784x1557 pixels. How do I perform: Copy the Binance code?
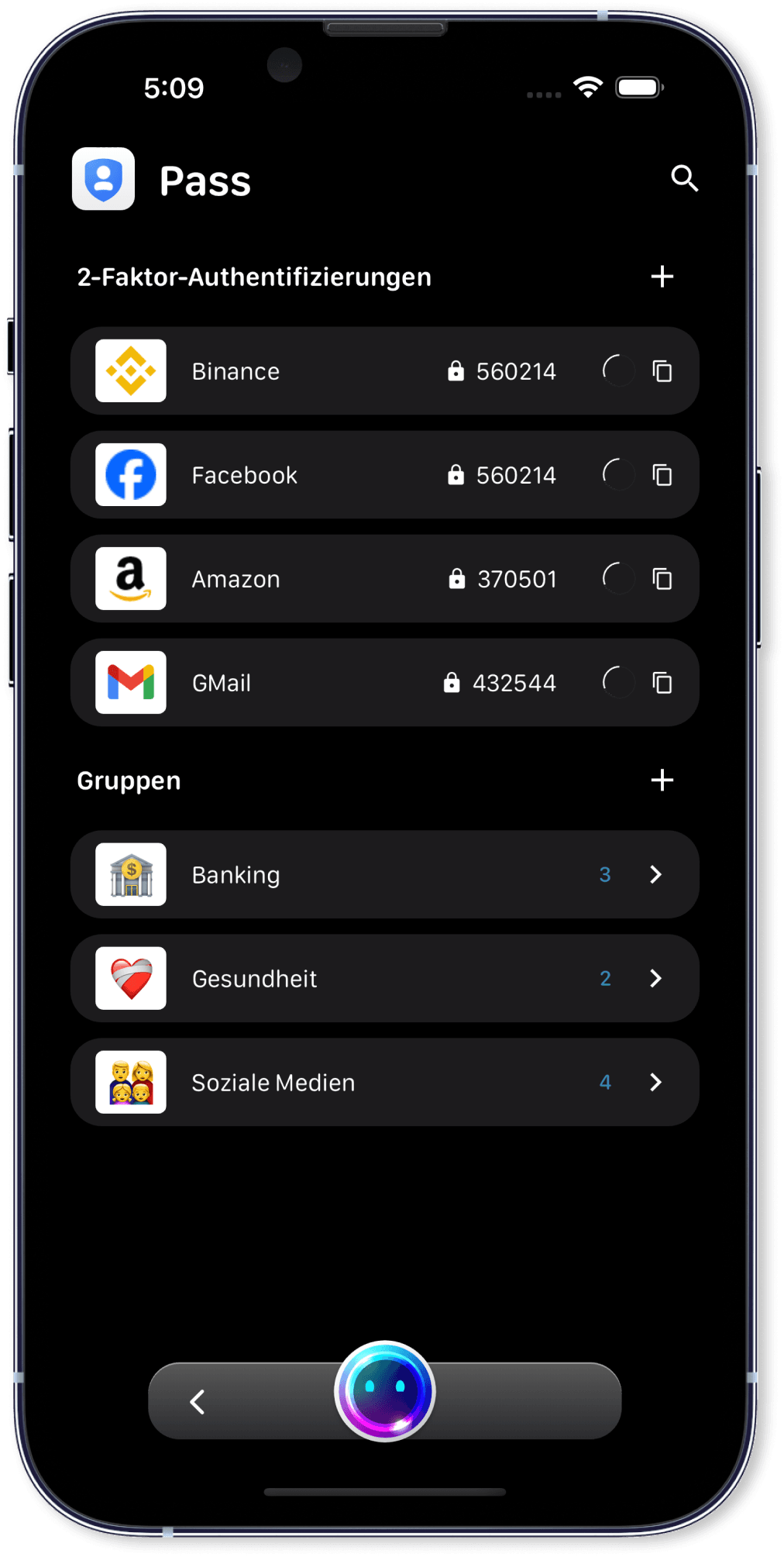(662, 371)
